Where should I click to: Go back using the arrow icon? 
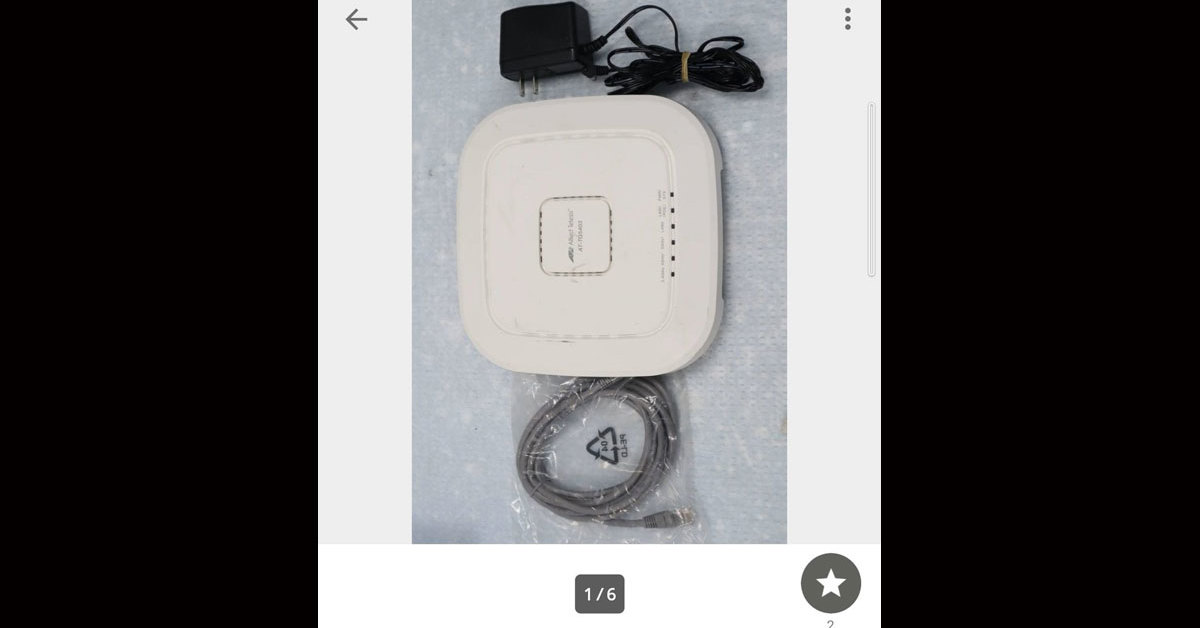coord(356,19)
